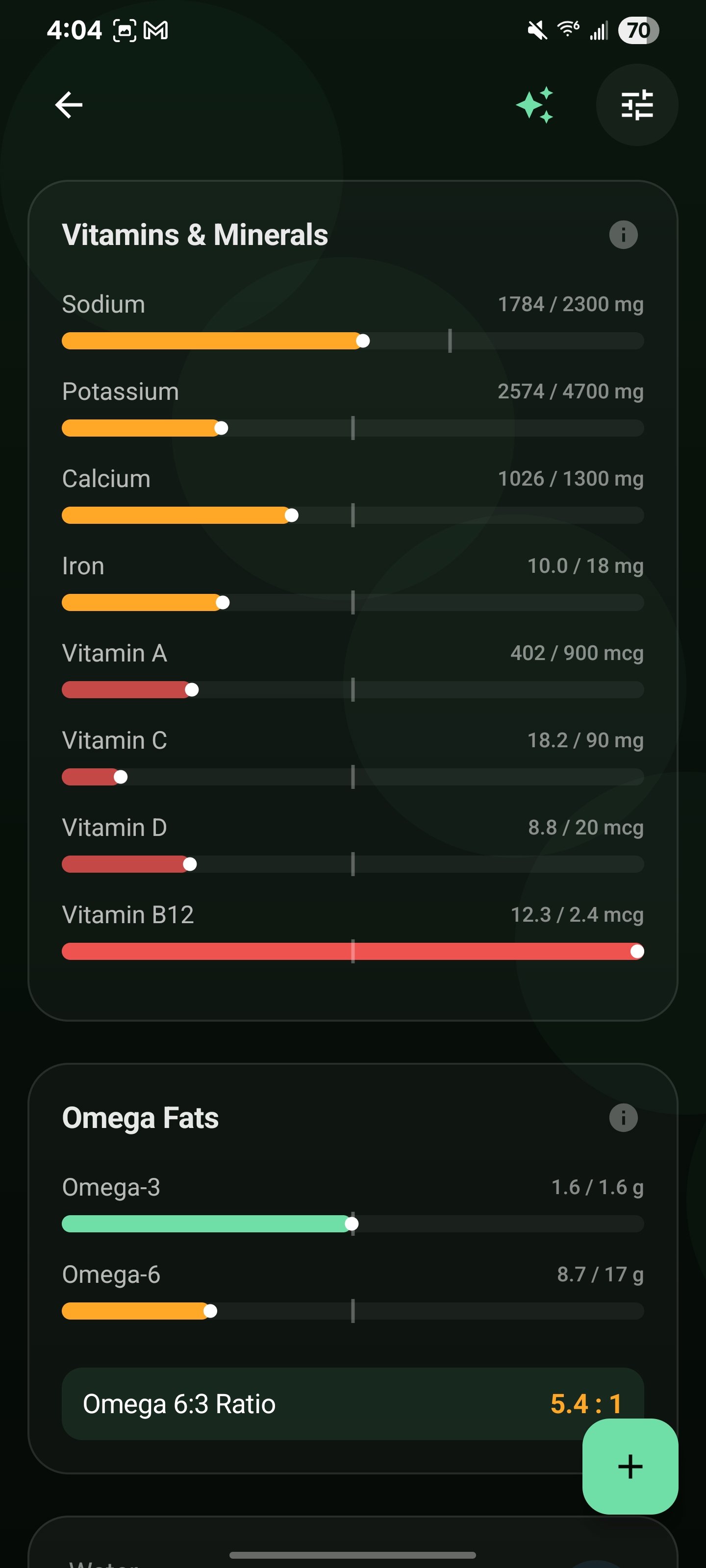Screen dimensions: 706x1568
Task: Tap the Potassium slider handle
Action: [222, 428]
